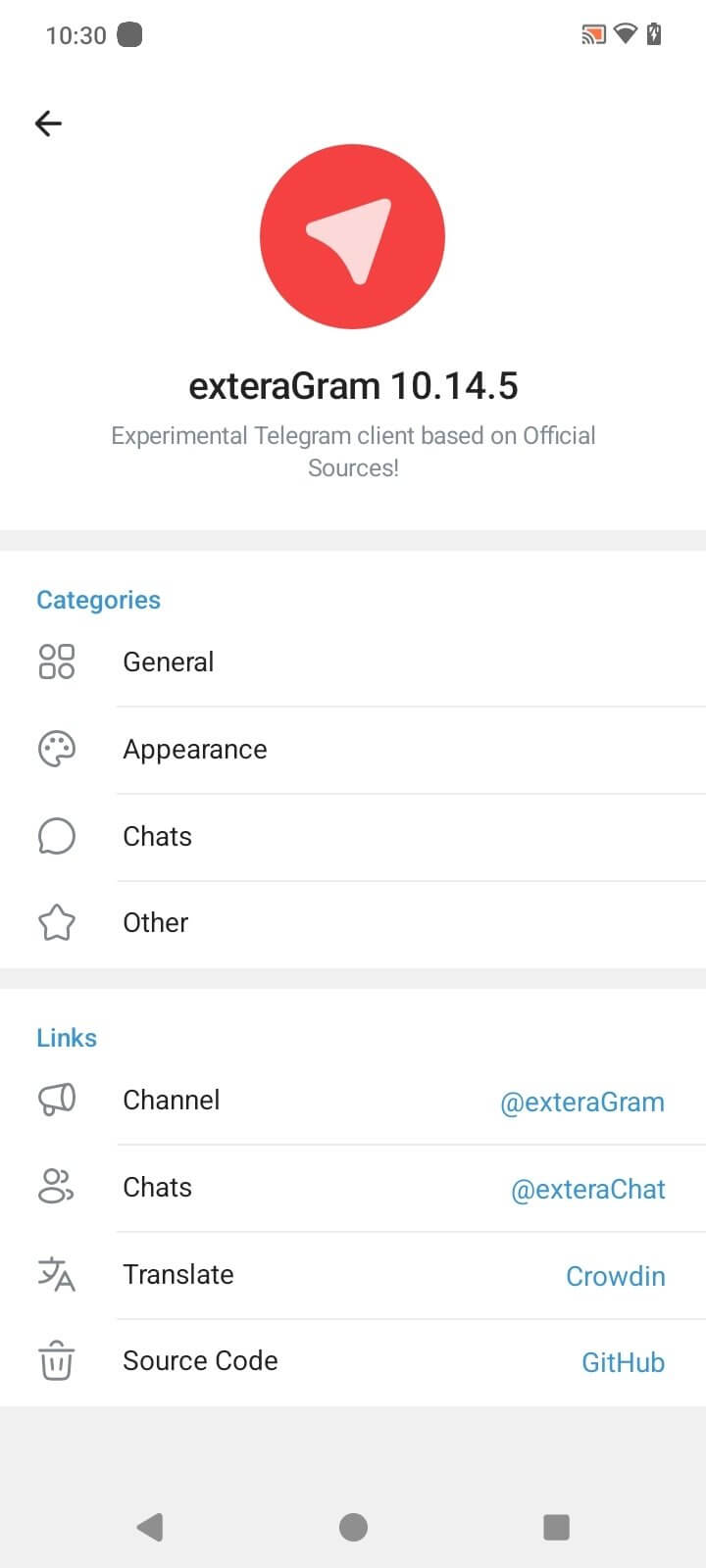Click the Channel megaphone icon

click(x=57, y=1100)
